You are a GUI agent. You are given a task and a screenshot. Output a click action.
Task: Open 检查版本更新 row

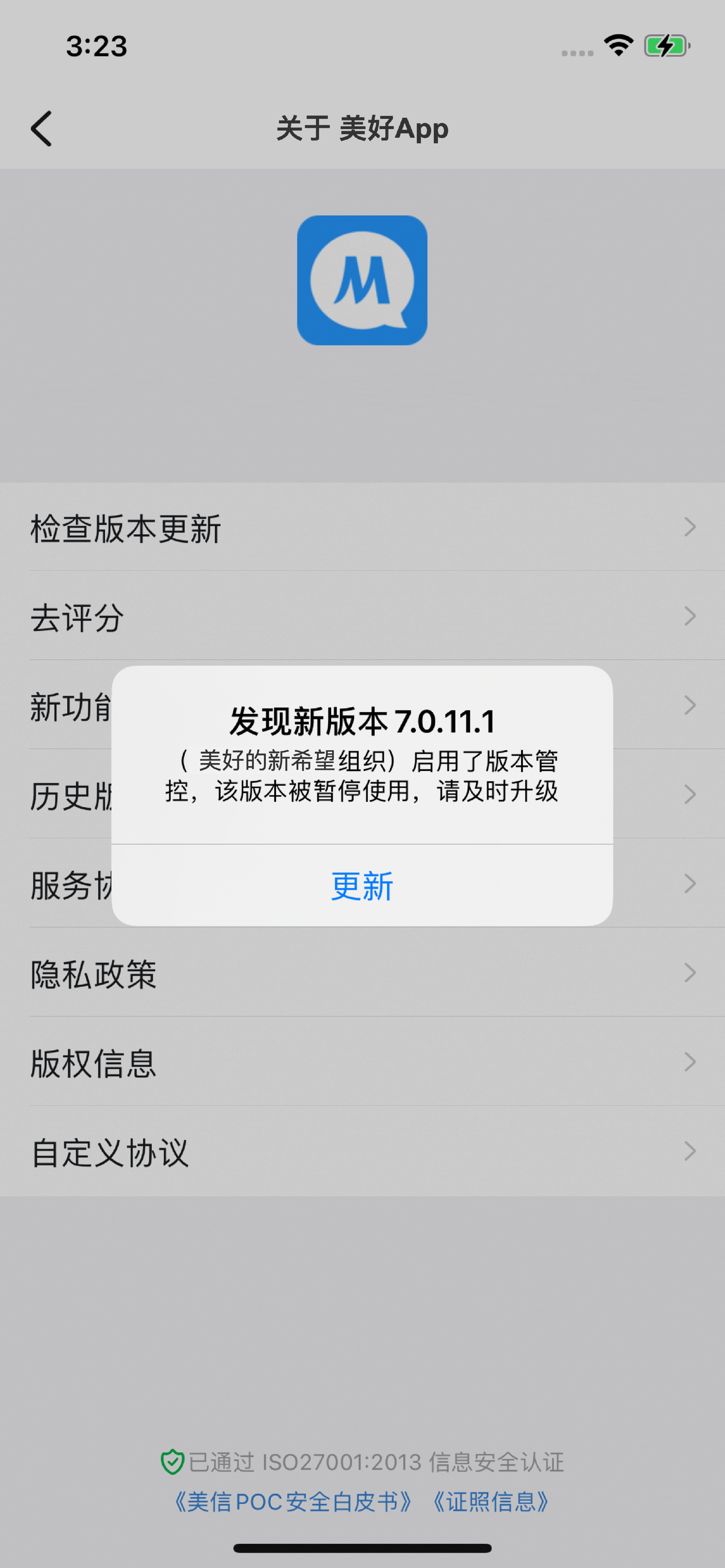pos(362,527)
